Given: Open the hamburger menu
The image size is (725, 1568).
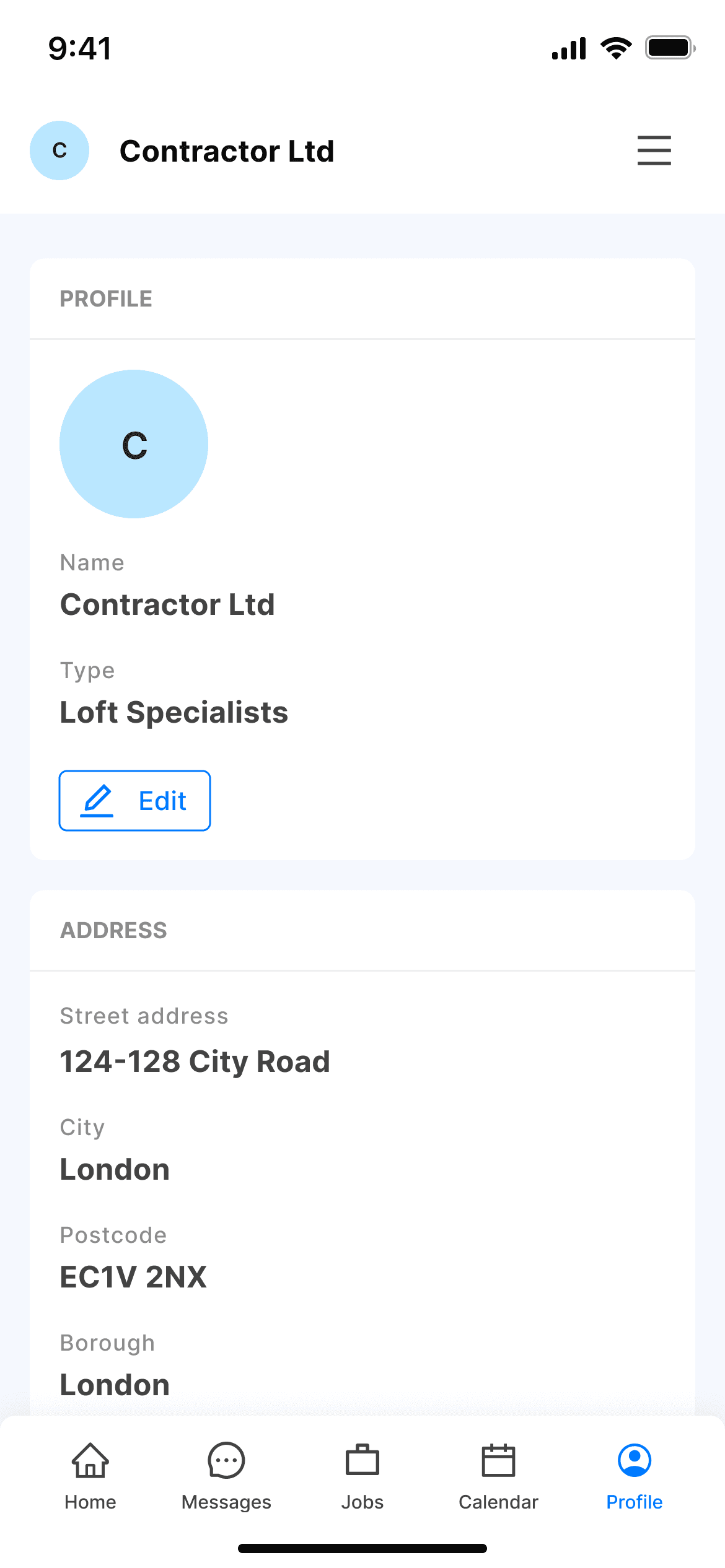Looking at the screenshot, I should click(x=654, y=150).
